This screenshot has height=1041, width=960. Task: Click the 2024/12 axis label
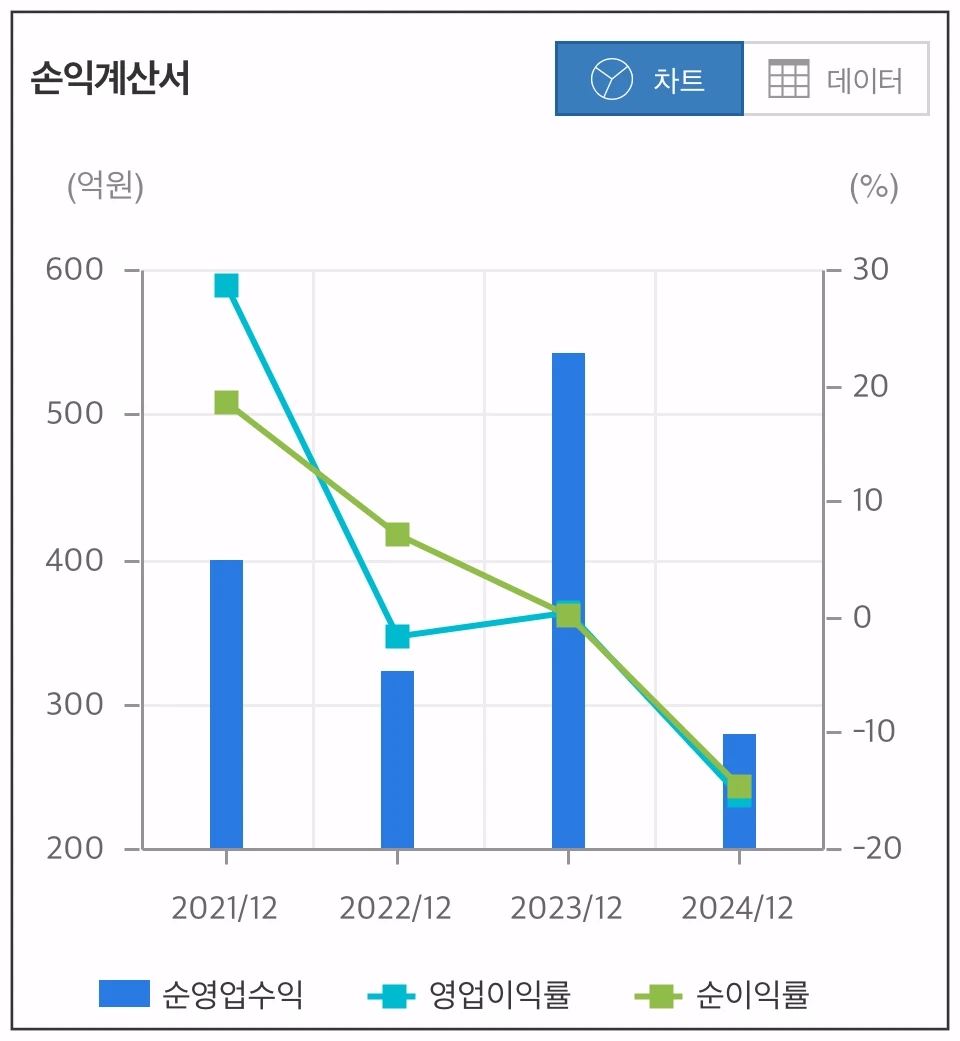pos(740,908)
